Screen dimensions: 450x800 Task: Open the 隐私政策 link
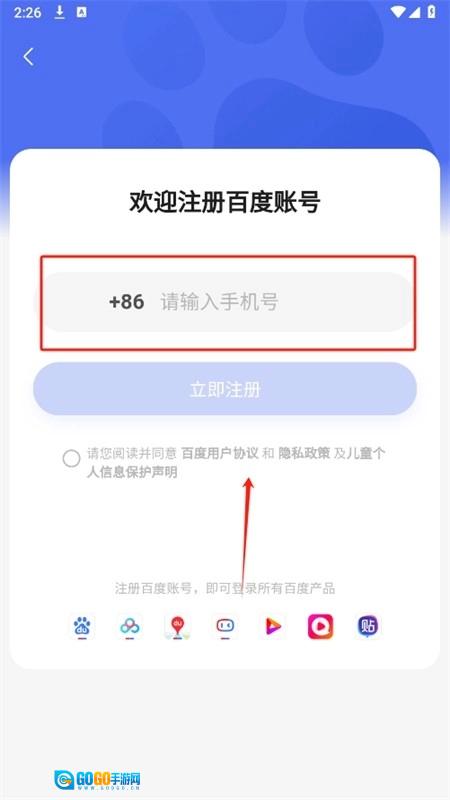tap(304, 453)
